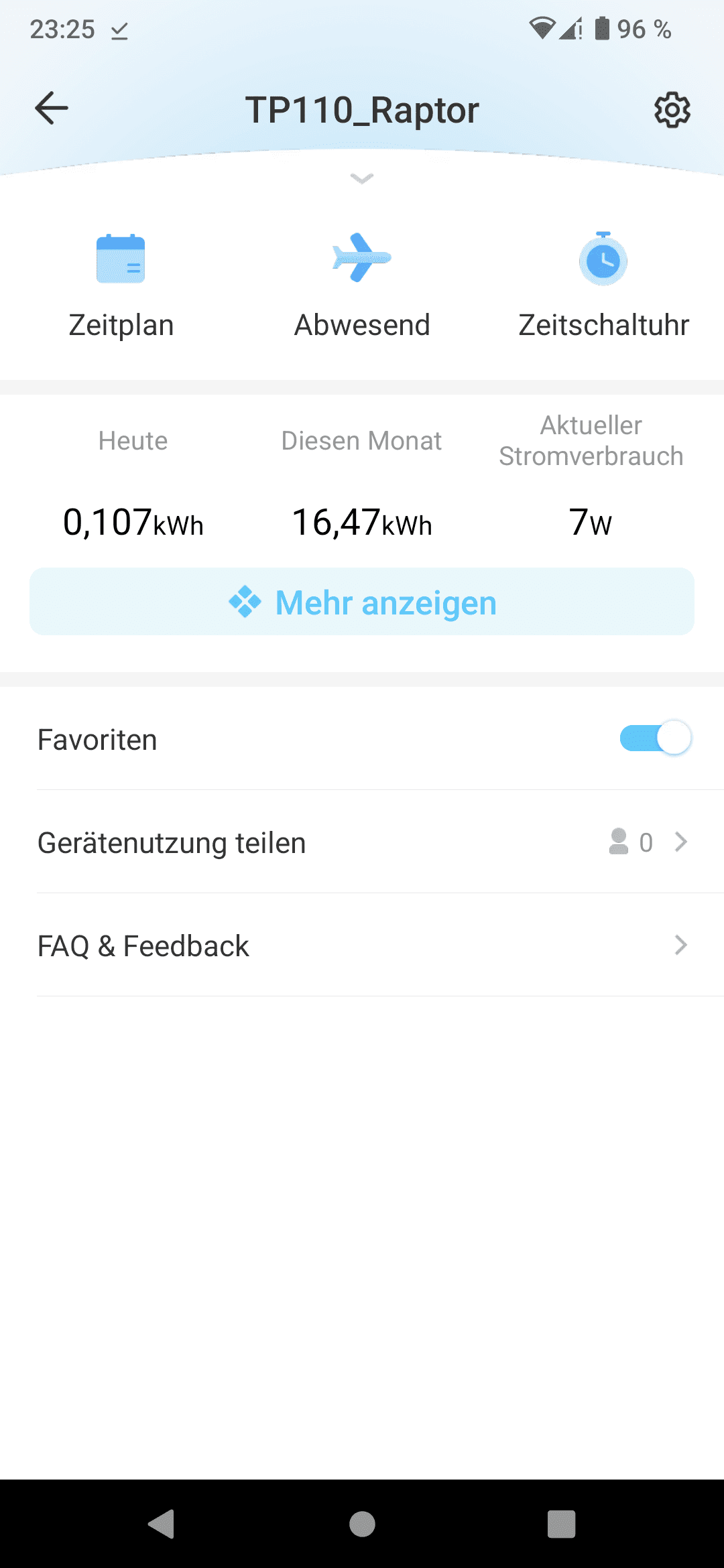Open Gerätenutzung teilen

(362, 842)
